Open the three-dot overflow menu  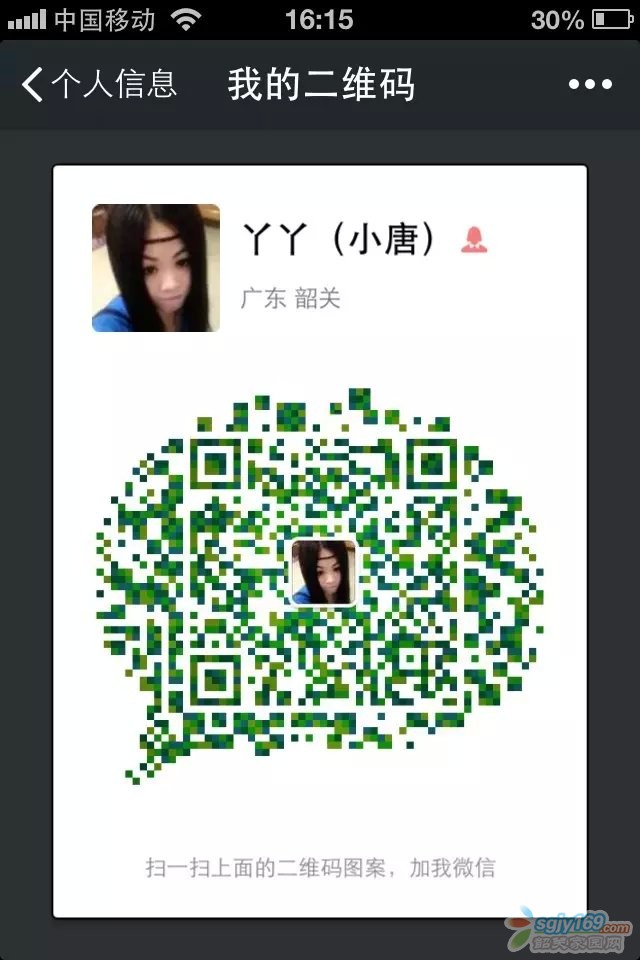click(589, 85)
